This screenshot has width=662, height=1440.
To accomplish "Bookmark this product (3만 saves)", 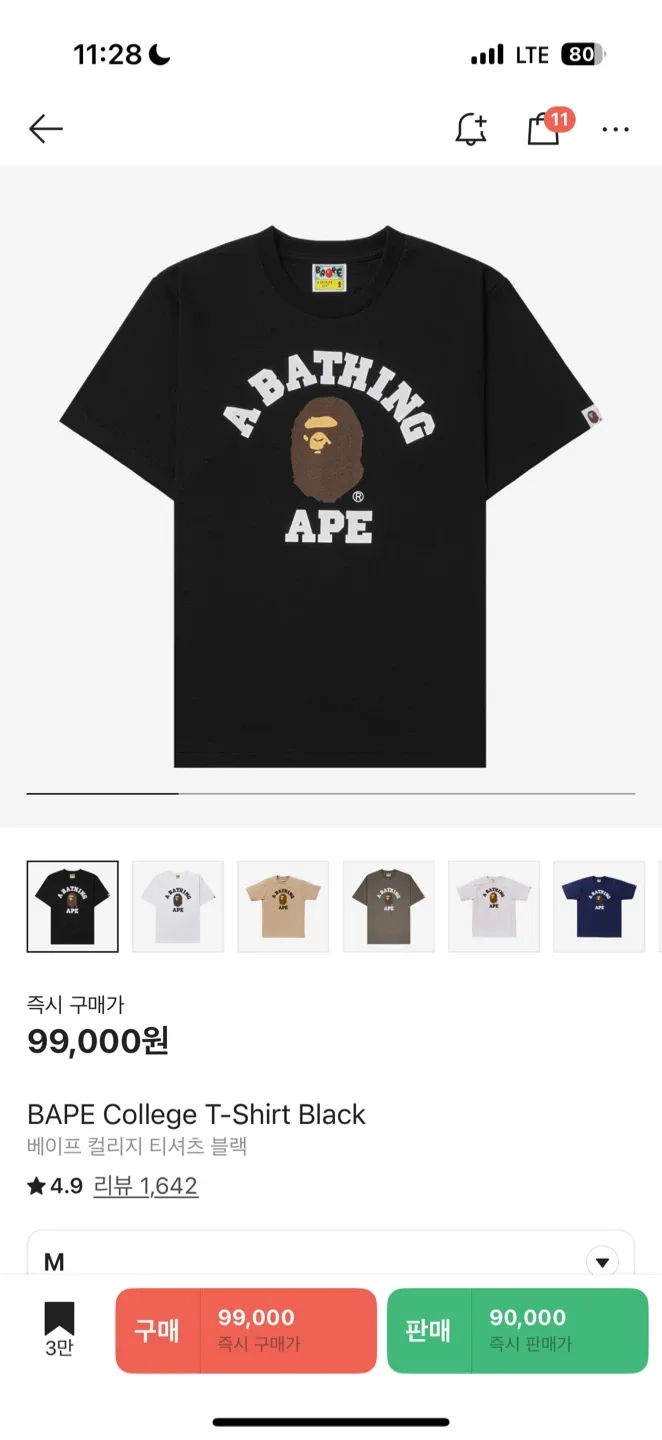I will pos(59,1329).
